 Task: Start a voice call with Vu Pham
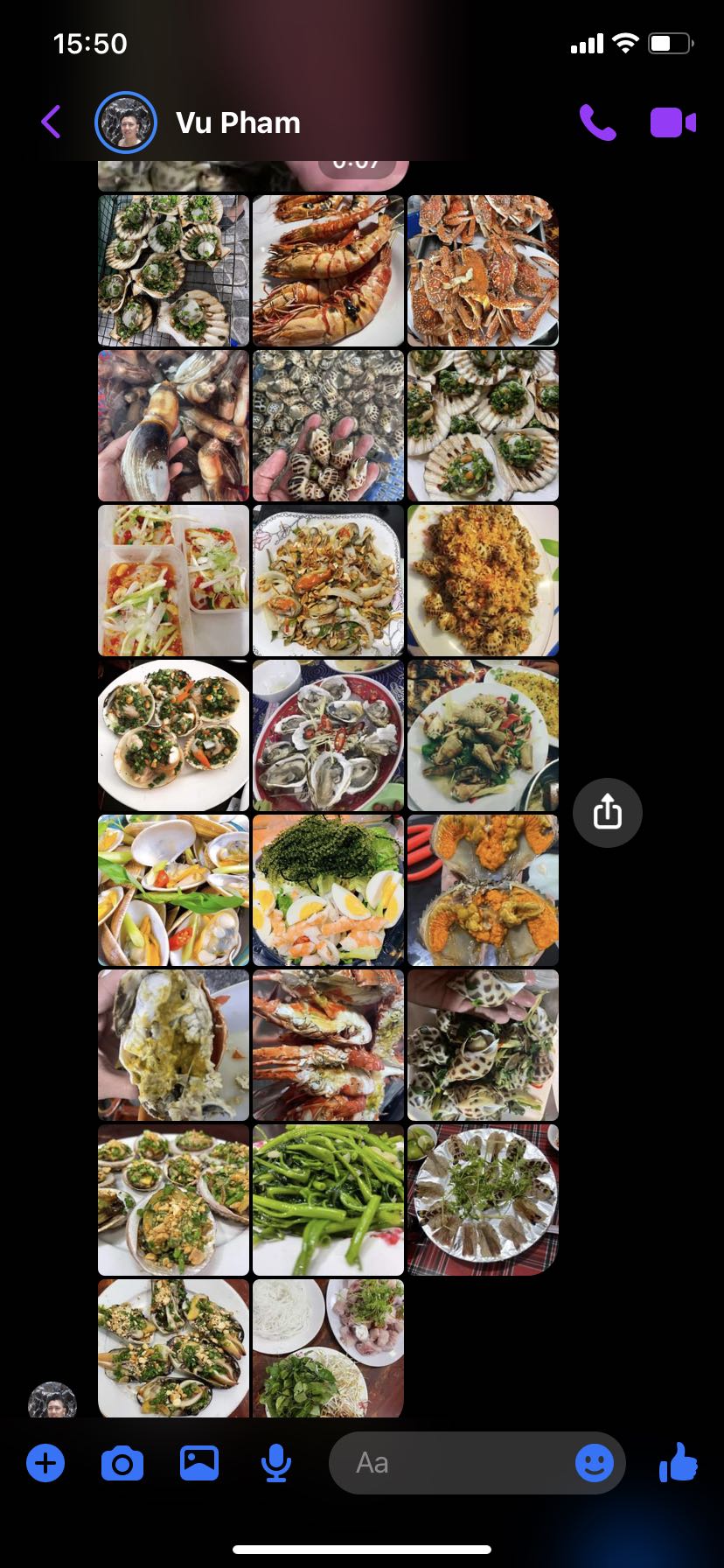597,122
